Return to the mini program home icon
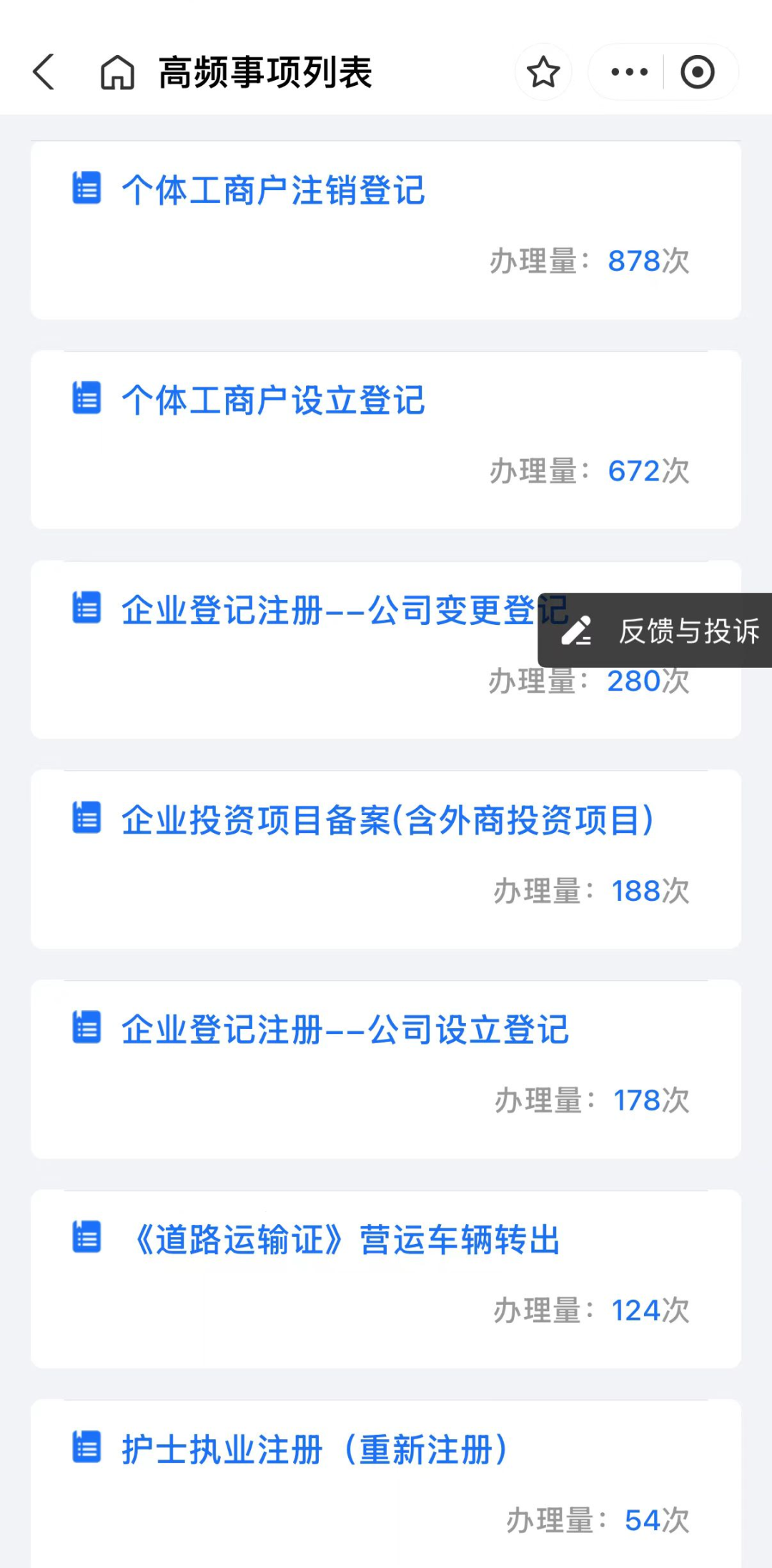Image resolution: width=772 pixels, height=1568 pixels. coord(117,72)
